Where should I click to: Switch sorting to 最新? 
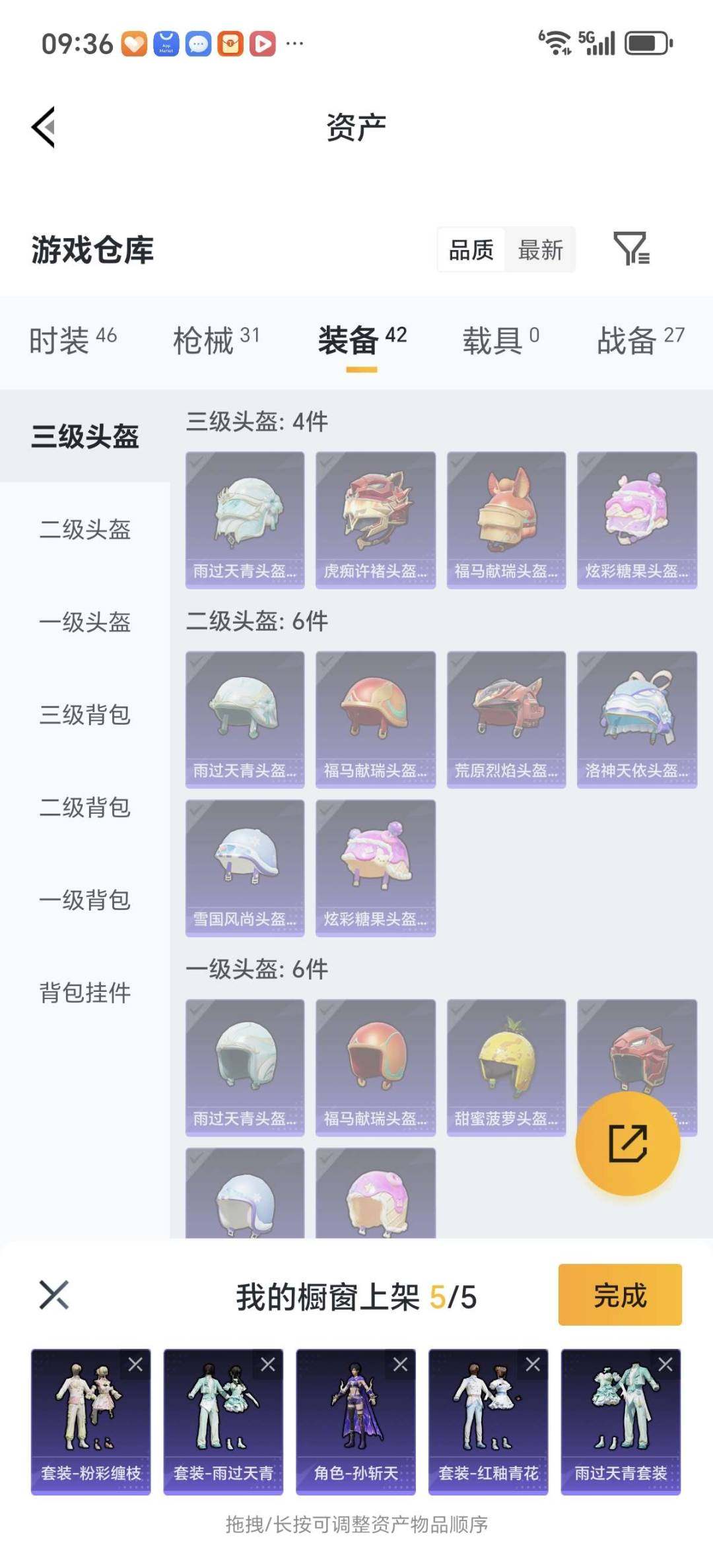coord(540,249)
